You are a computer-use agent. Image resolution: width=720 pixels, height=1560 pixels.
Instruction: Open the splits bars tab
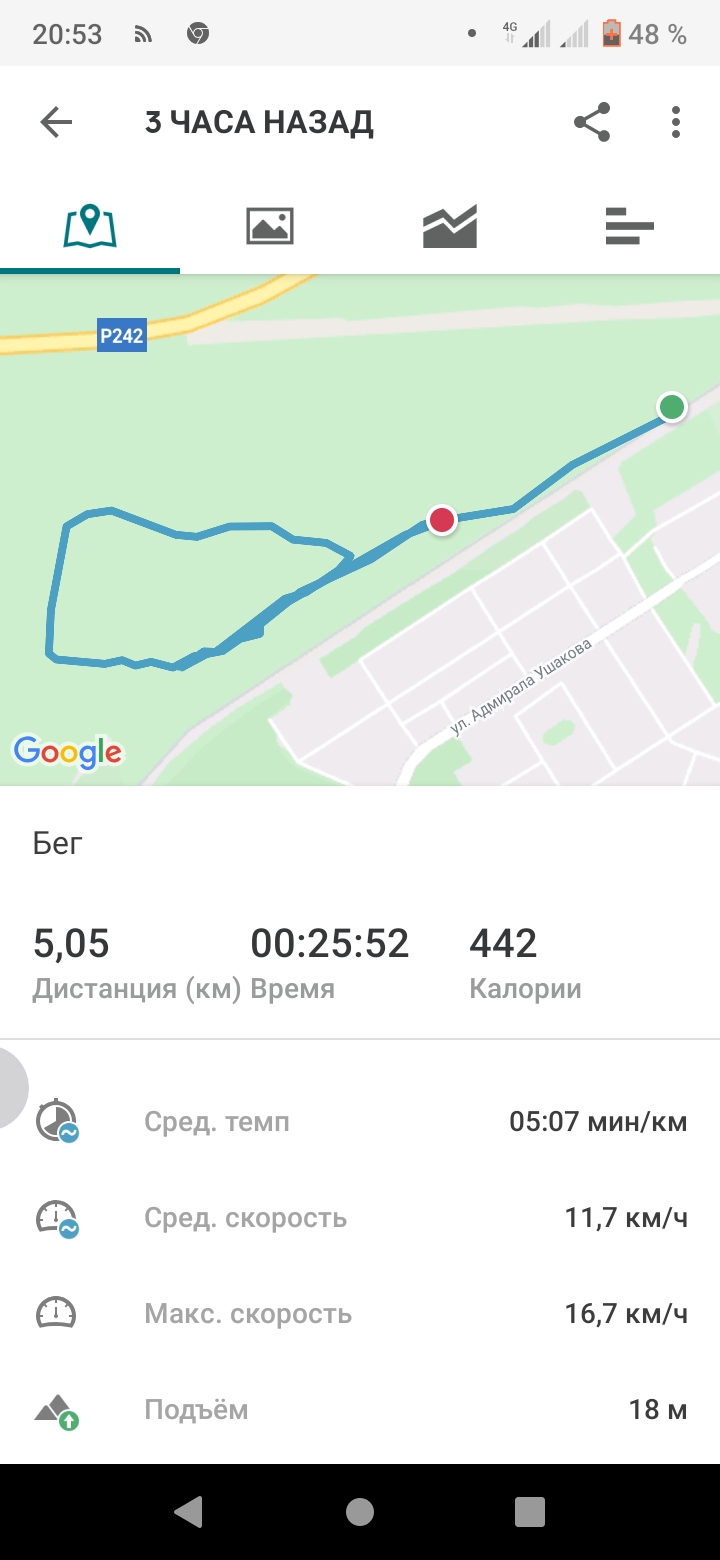click(x=629, y=226)
